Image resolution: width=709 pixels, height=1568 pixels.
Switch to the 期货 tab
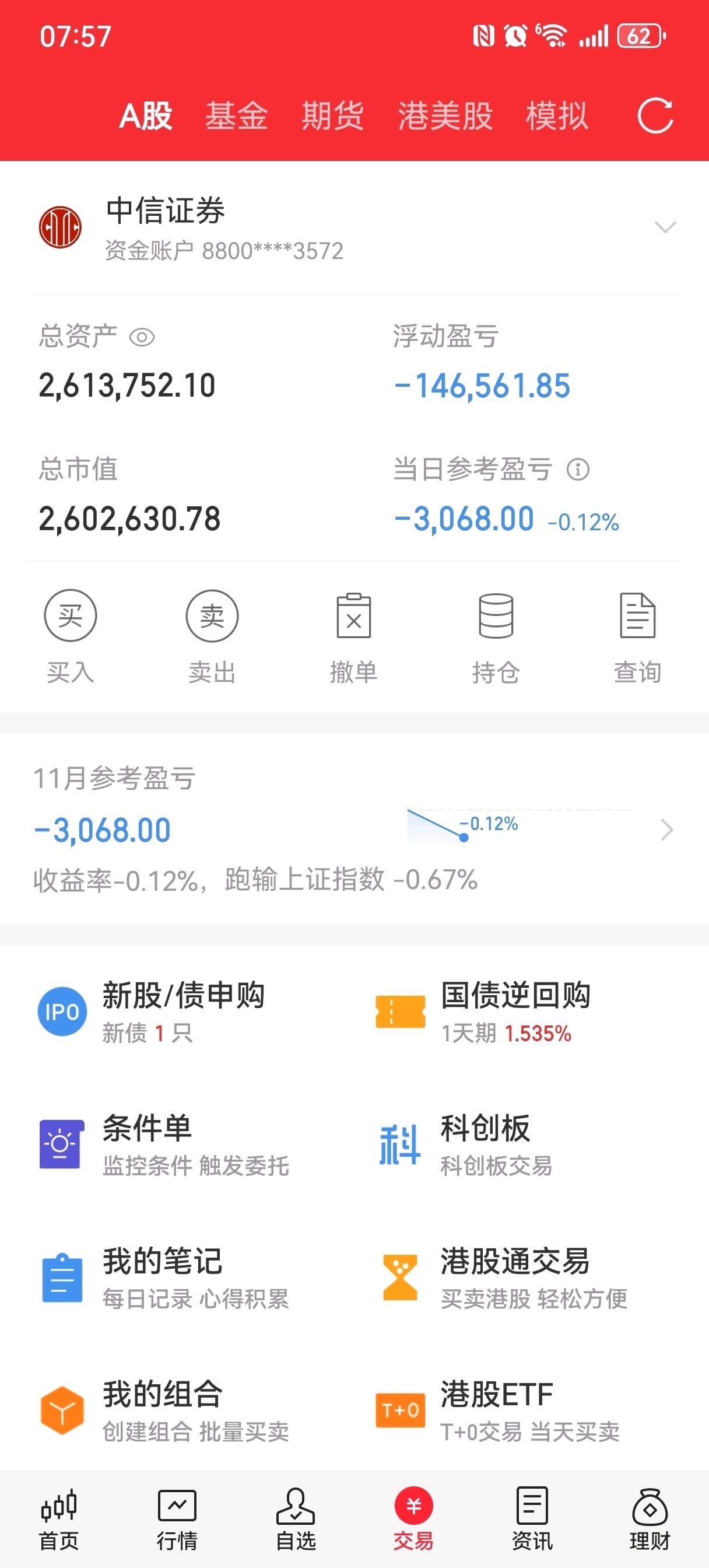tap(332, 116)
